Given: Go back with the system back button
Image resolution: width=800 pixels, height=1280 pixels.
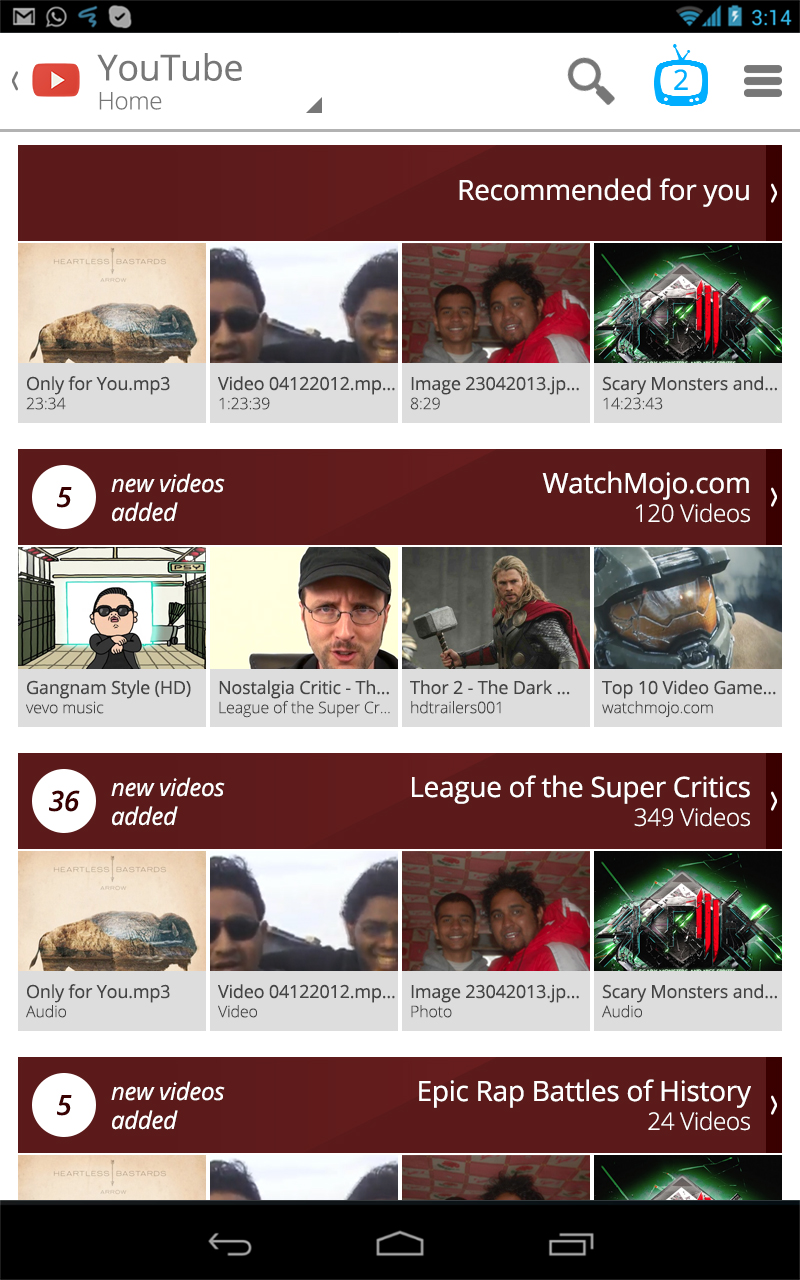Looking at the screenshot, I should tap(229, 1243).
